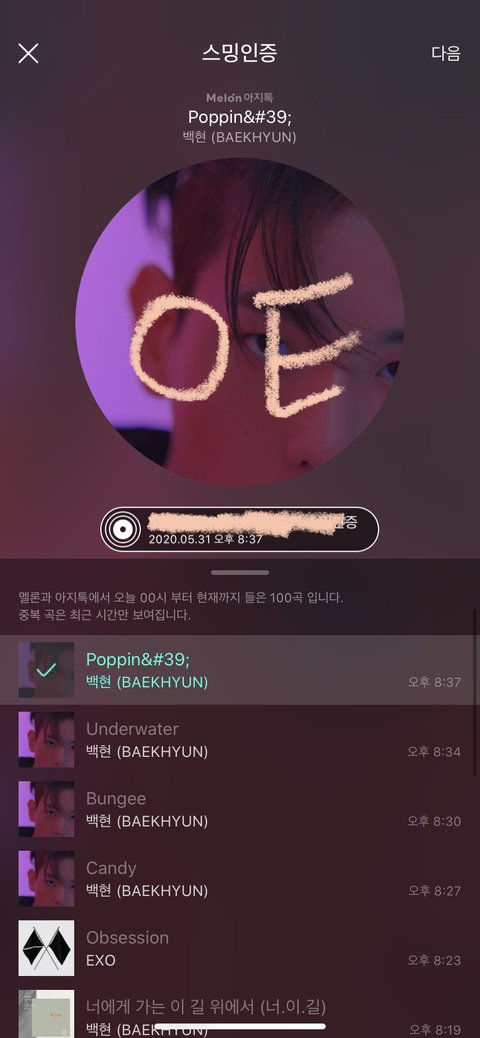Screen dimensions: 480x1038
Task: Select Underwater by 백현
Action: 240,739
